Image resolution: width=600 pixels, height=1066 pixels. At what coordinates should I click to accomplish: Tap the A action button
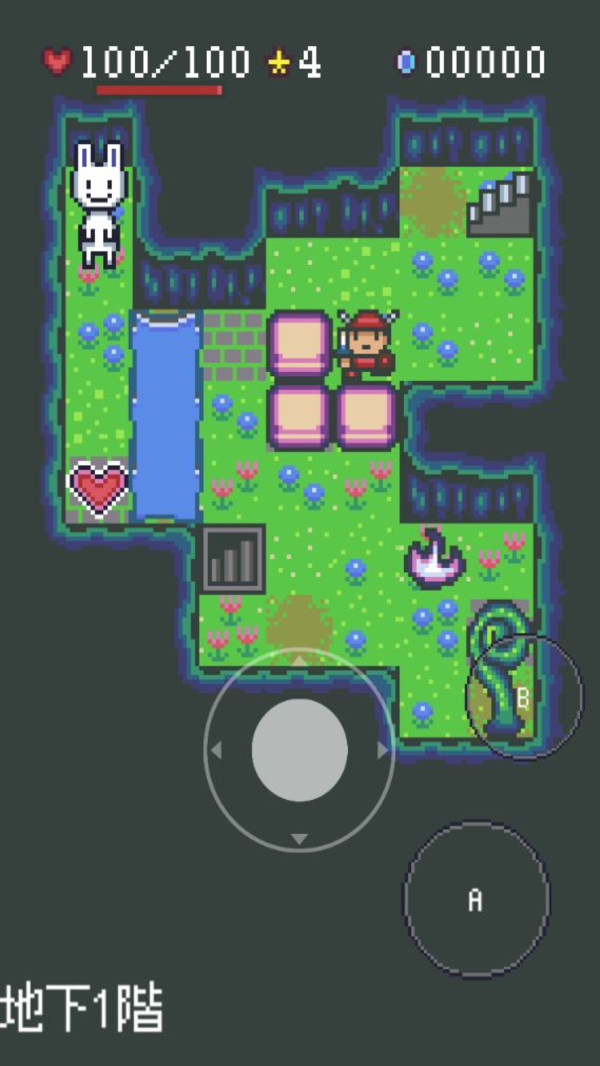476,898
